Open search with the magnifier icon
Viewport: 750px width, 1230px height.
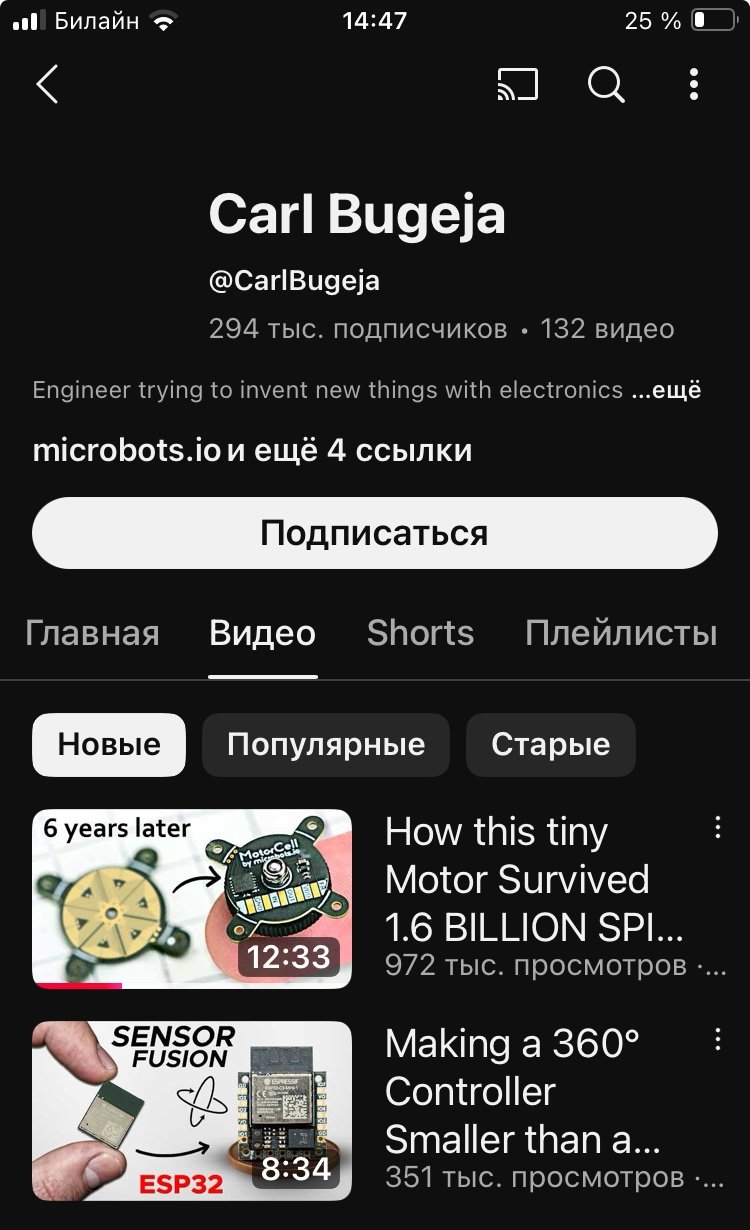pos(606,85)
